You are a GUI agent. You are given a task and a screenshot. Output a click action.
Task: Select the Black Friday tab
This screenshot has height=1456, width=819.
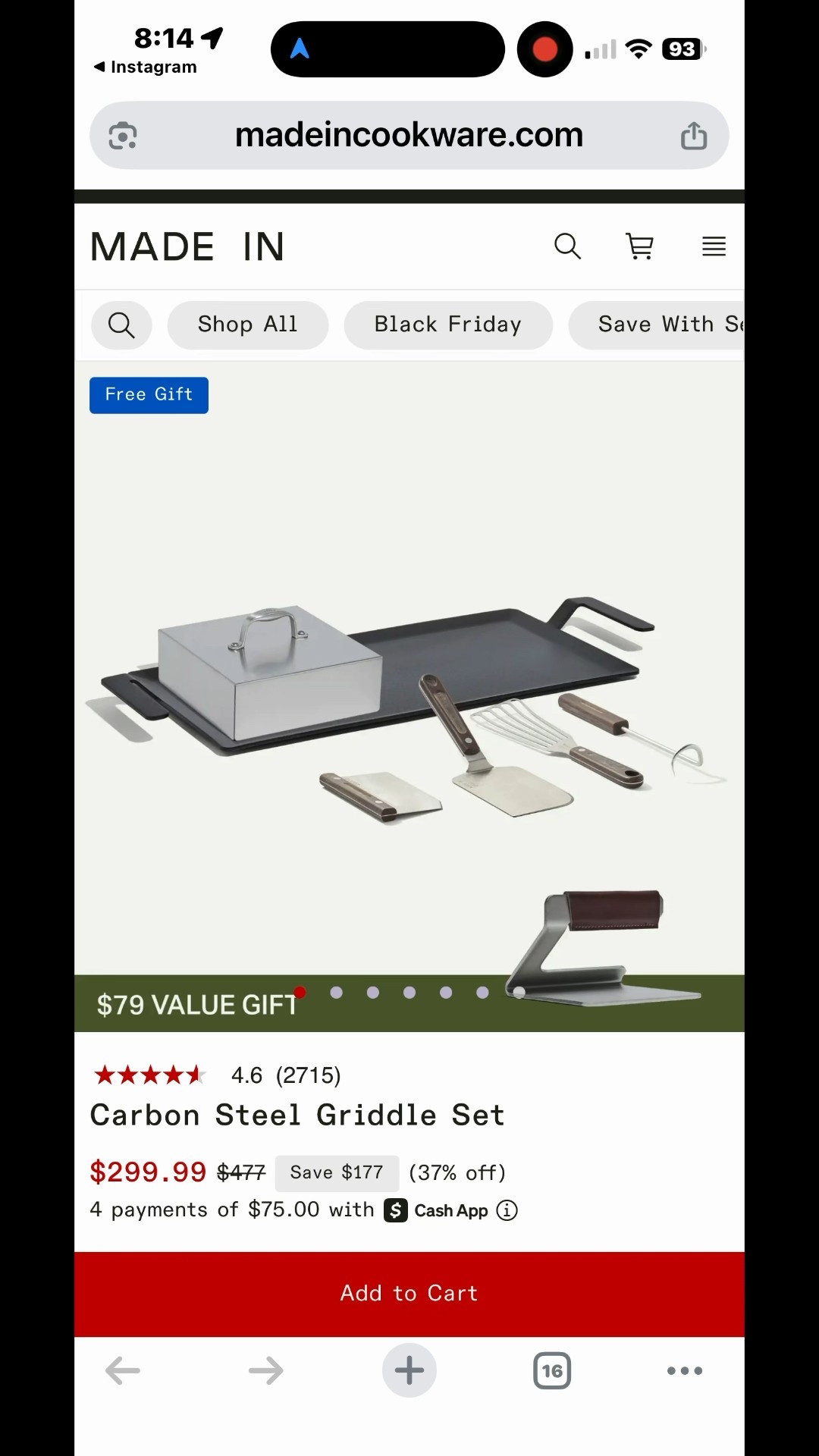(x=447, y=325)
